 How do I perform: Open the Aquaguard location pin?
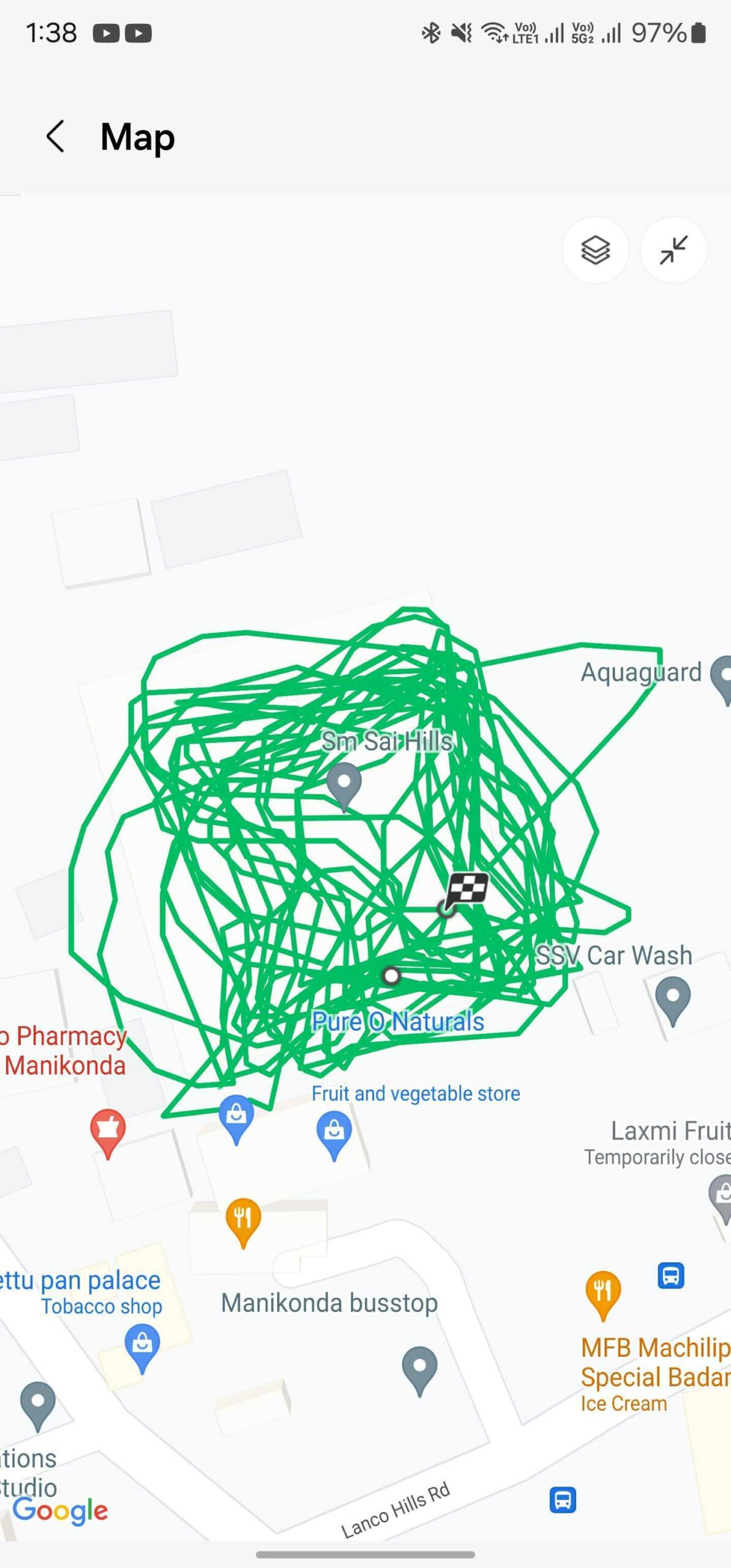tap(724, 677)
